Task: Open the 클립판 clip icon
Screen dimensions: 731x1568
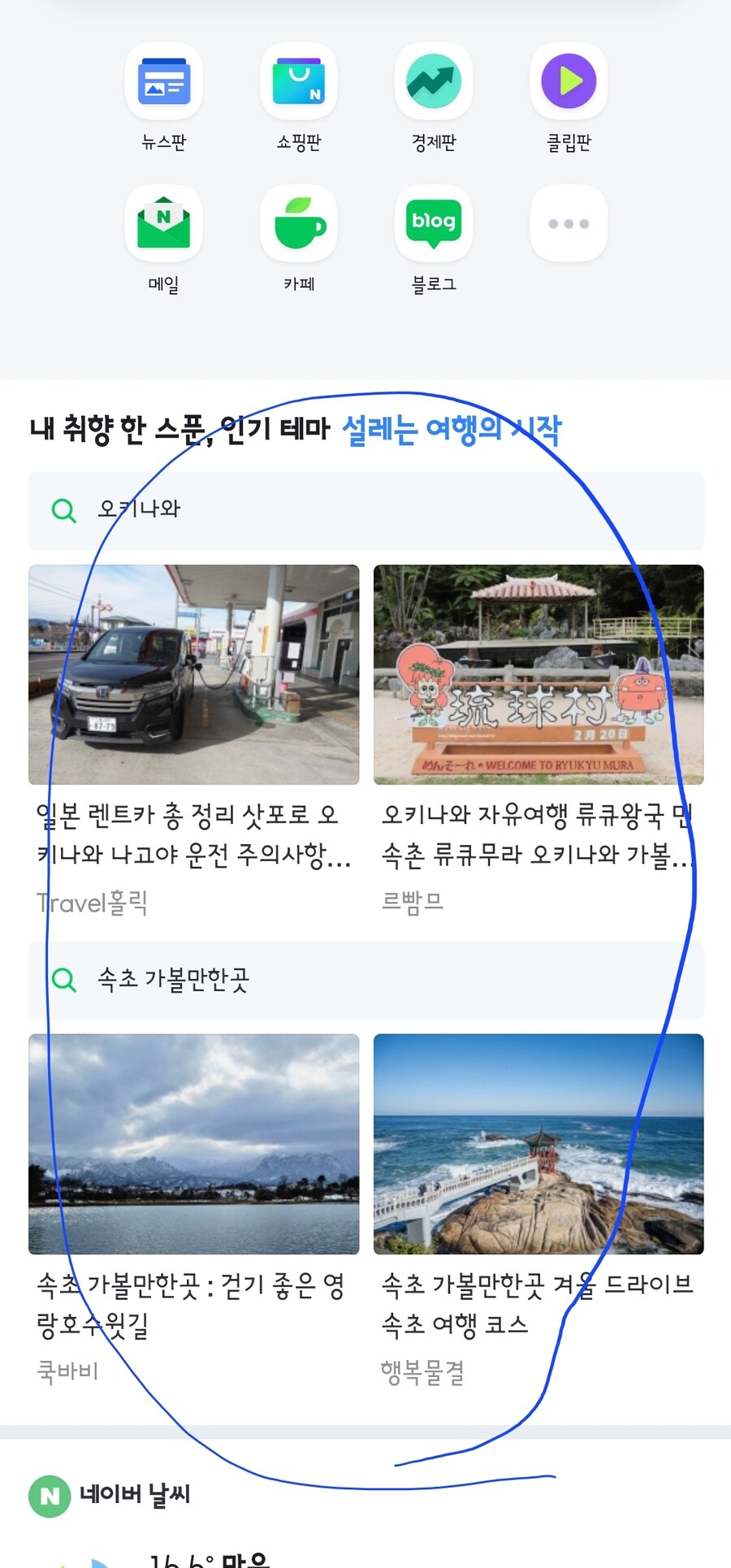Action: click(x=568, y=80)
